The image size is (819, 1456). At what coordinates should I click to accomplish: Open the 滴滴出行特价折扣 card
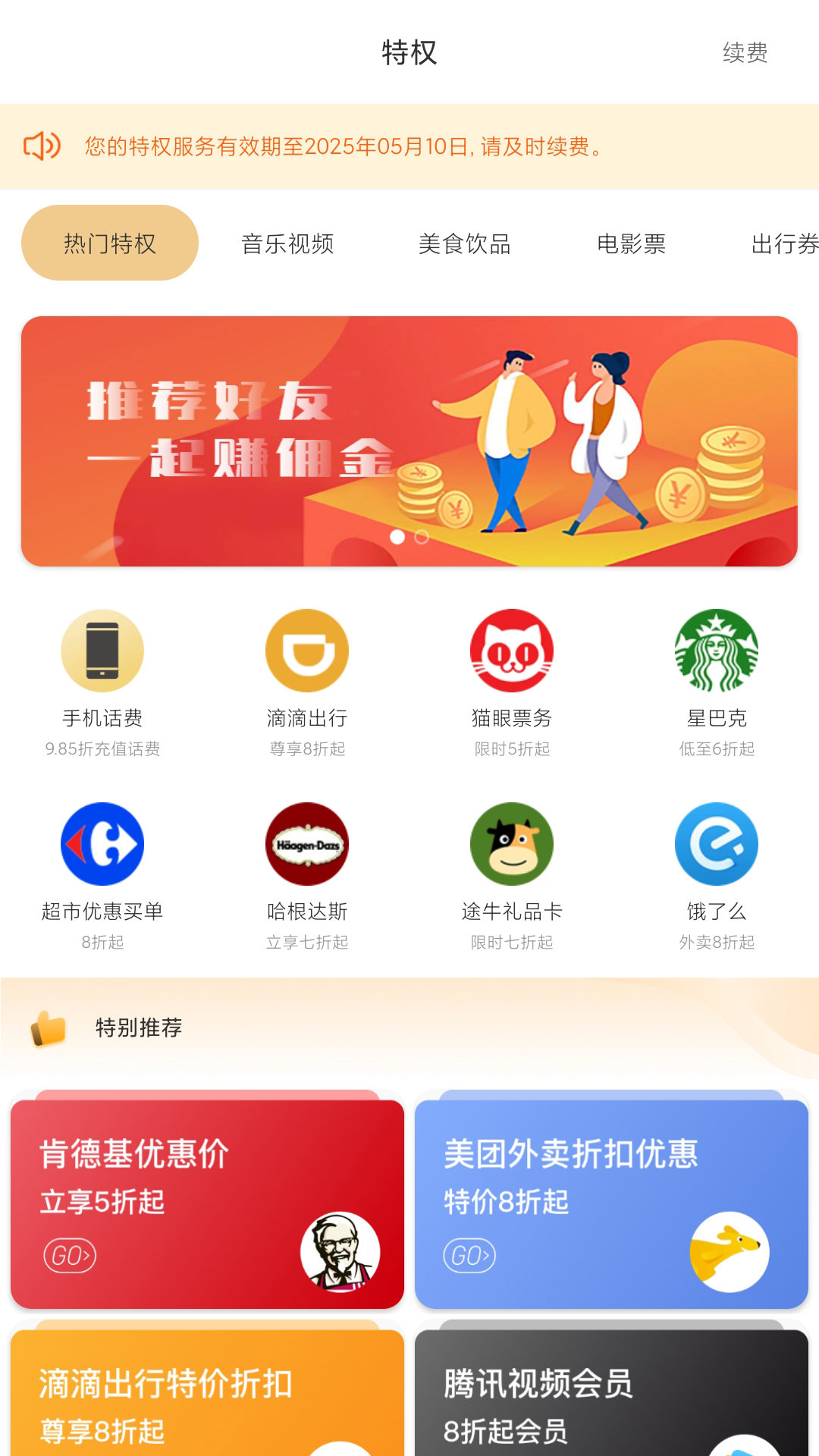pyautogui.click(x=207, y=1395)
